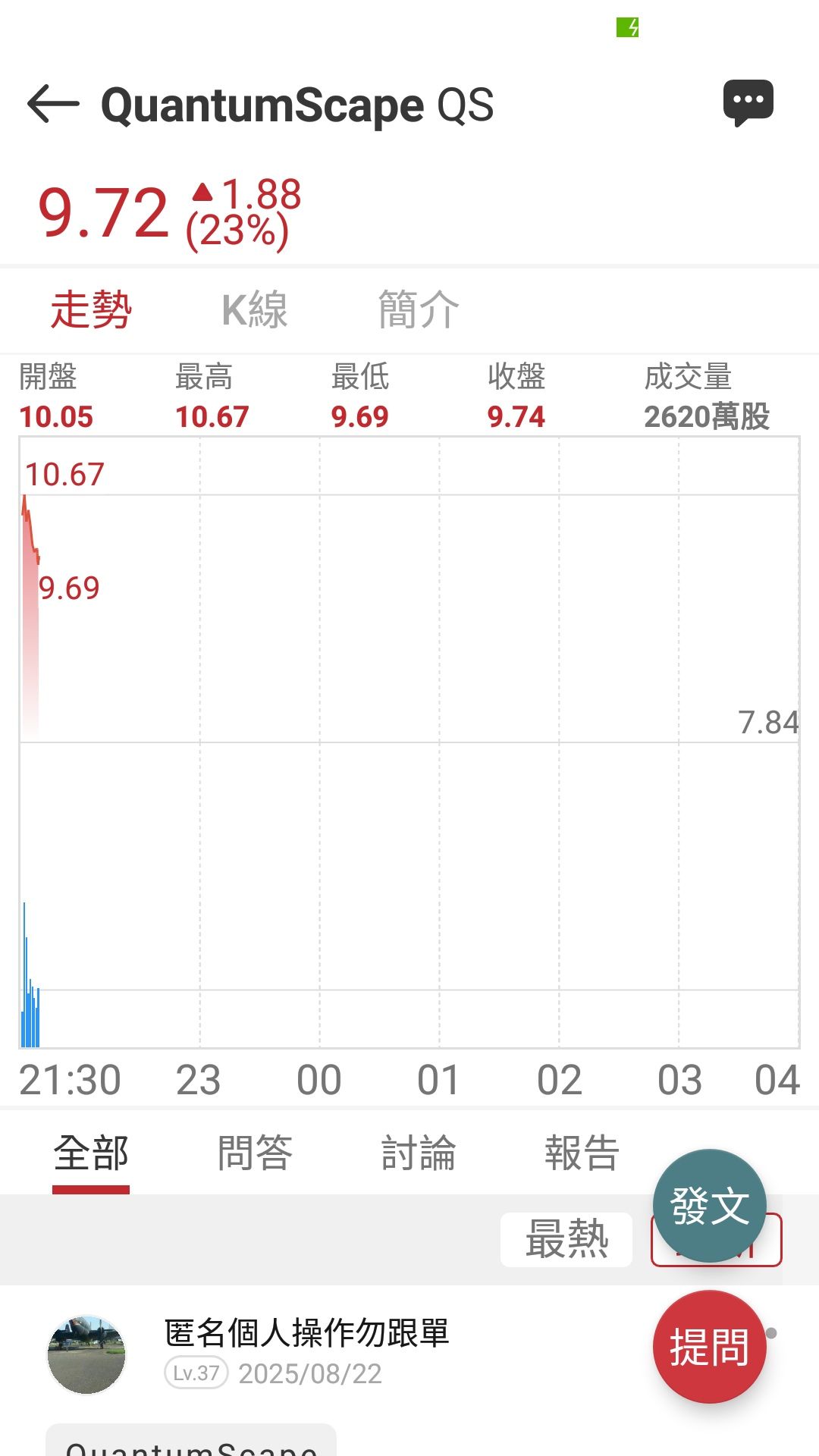Select the 走勢 trend tab
Image resolution: width=819 pixels, height=1456 pixels.
91,310
